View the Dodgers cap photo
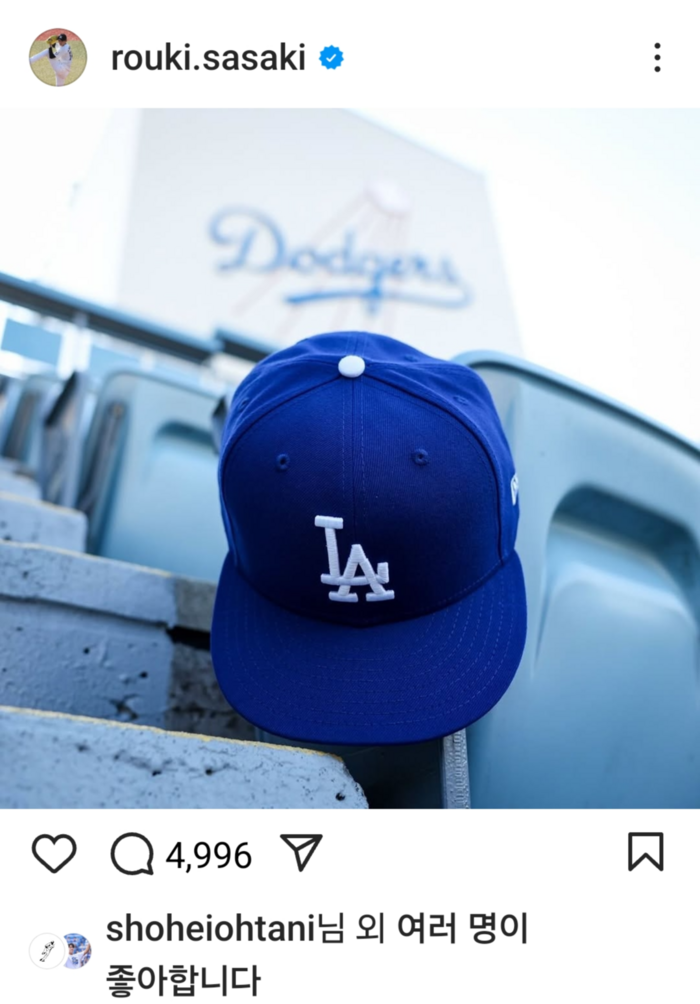Viewport: 700px width, 1004px height. pyautogui.click(x=350, y=458)
